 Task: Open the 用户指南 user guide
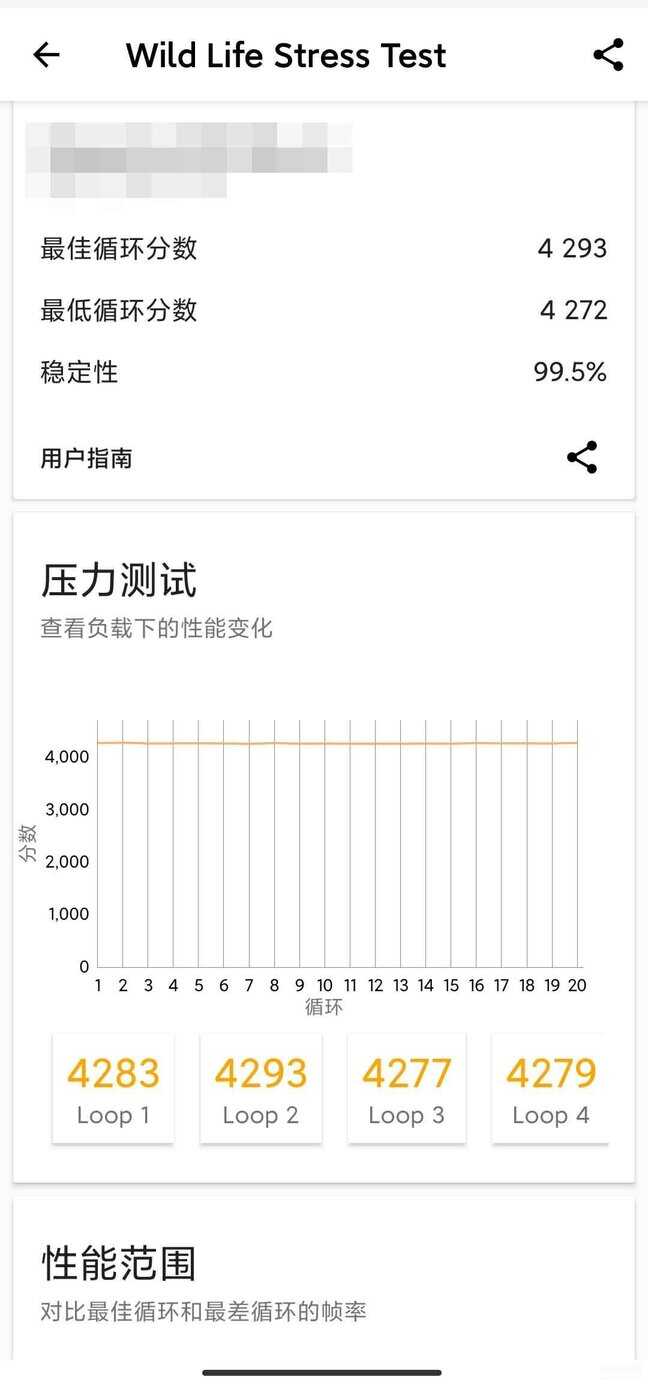(x=86, y=459)
